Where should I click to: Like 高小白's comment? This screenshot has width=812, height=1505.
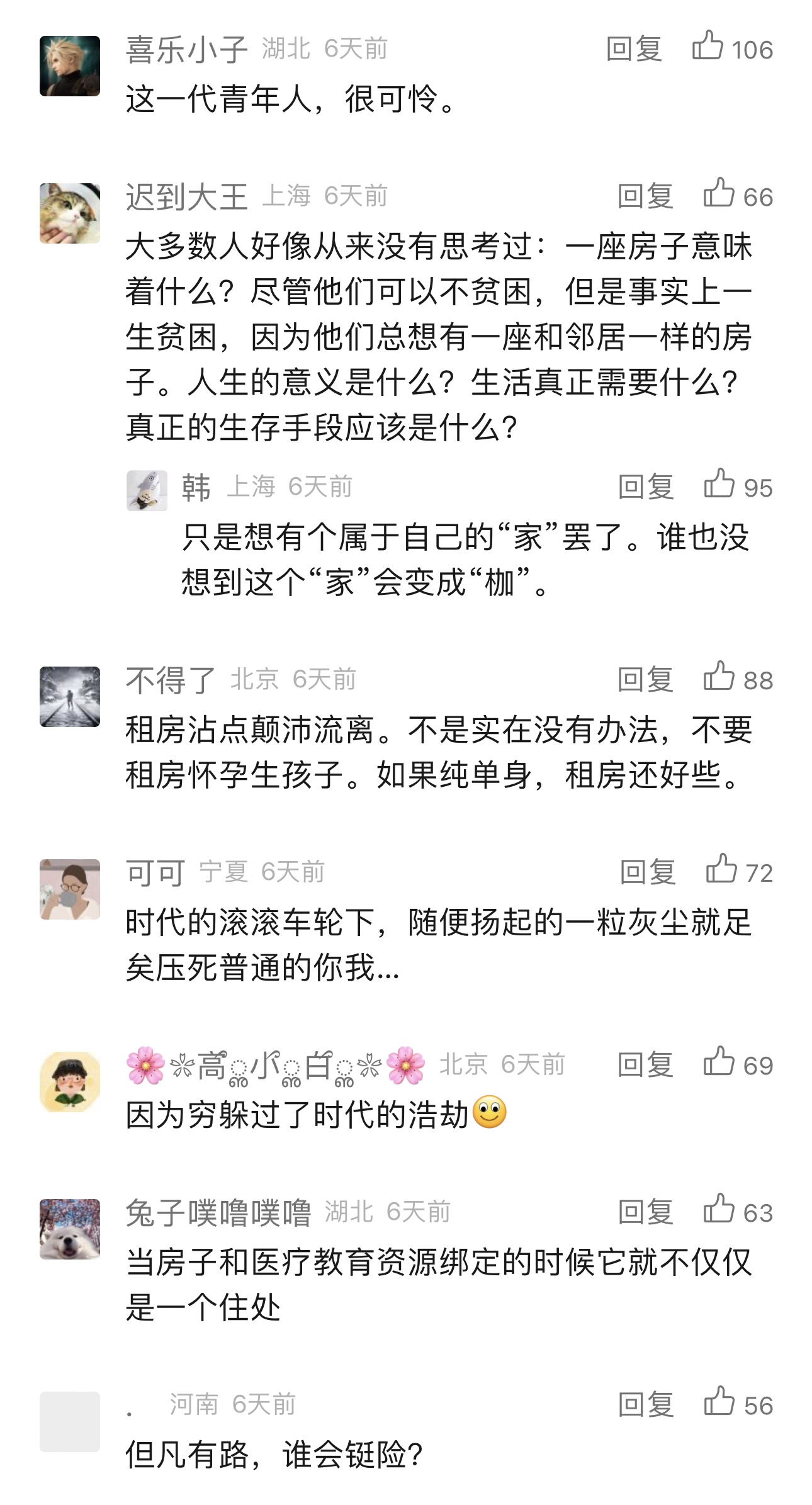click(719, 1063)
